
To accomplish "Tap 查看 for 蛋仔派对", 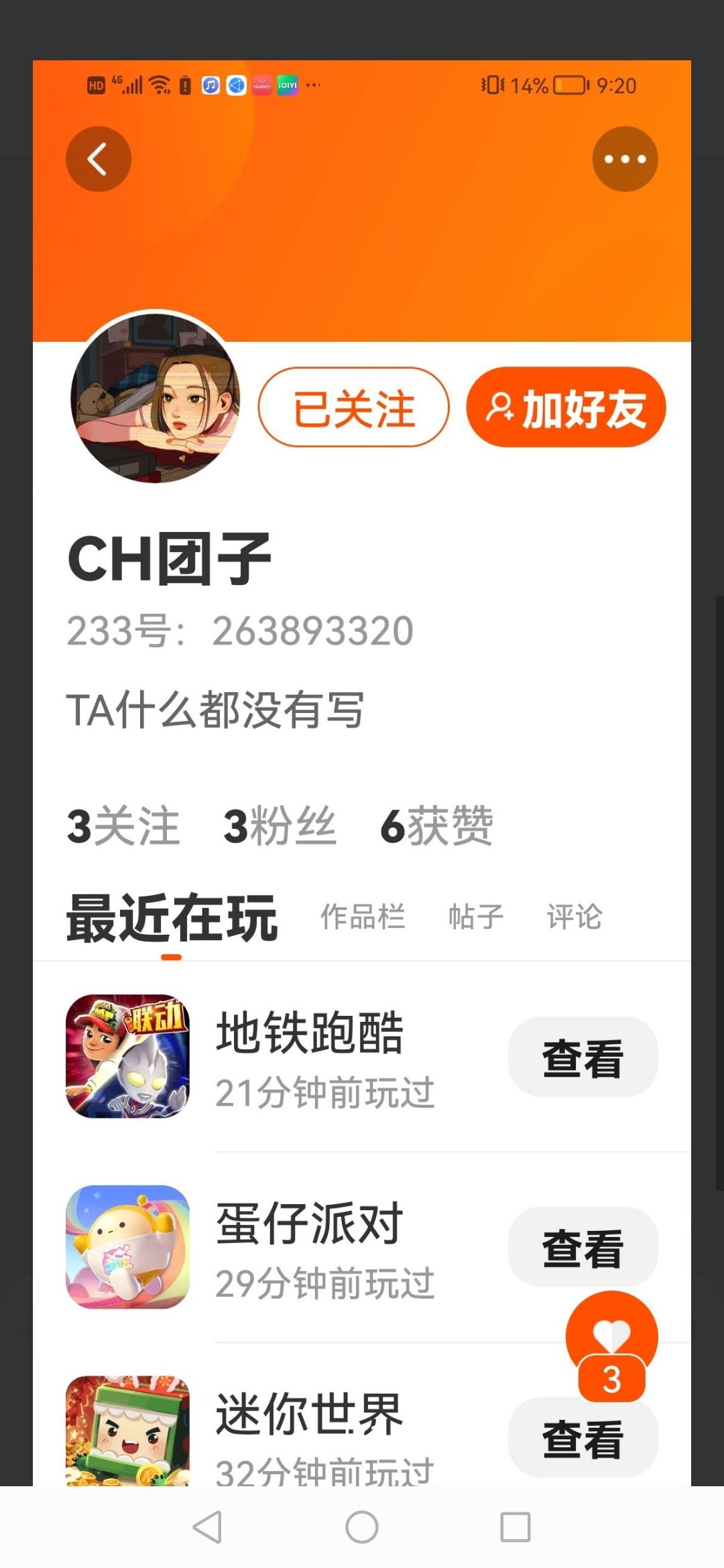I will point(583,1247).
